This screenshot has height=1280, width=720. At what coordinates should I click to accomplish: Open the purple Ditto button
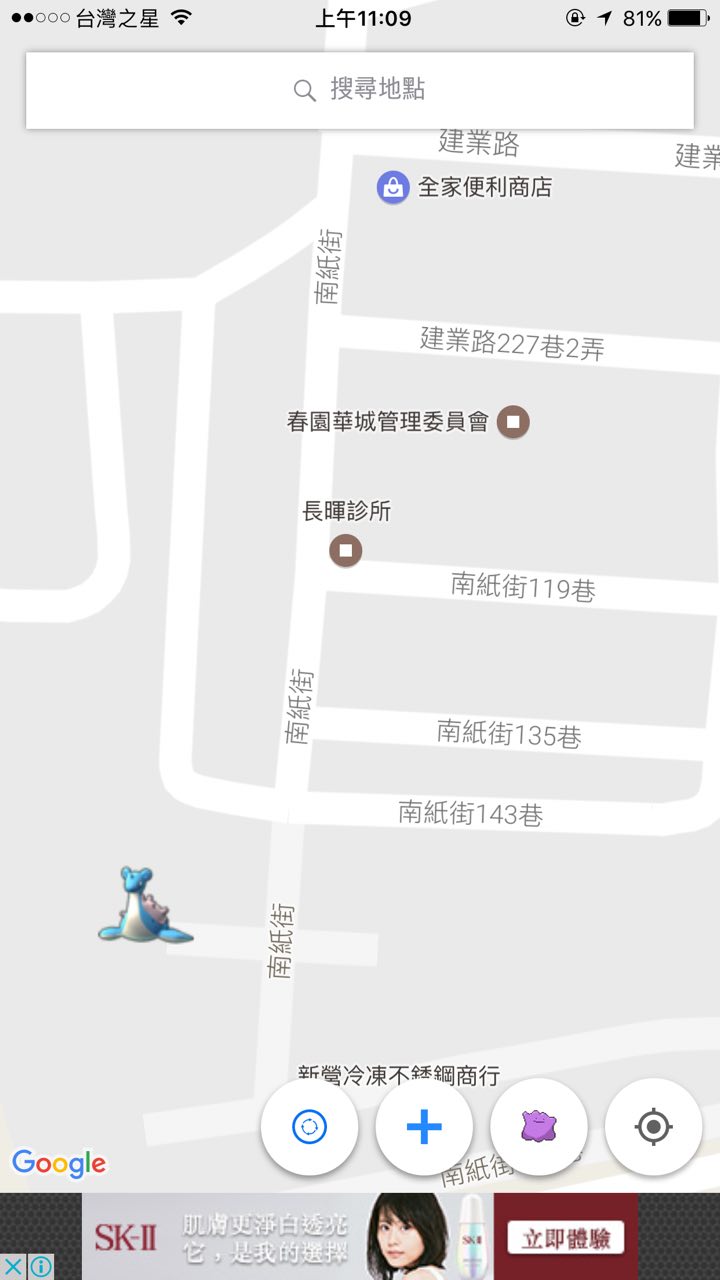coord(539,1127)
